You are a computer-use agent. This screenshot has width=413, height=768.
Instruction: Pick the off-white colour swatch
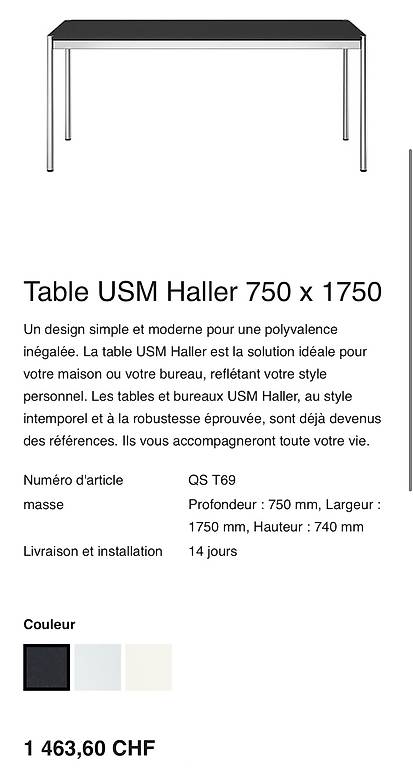coord(149,667)
